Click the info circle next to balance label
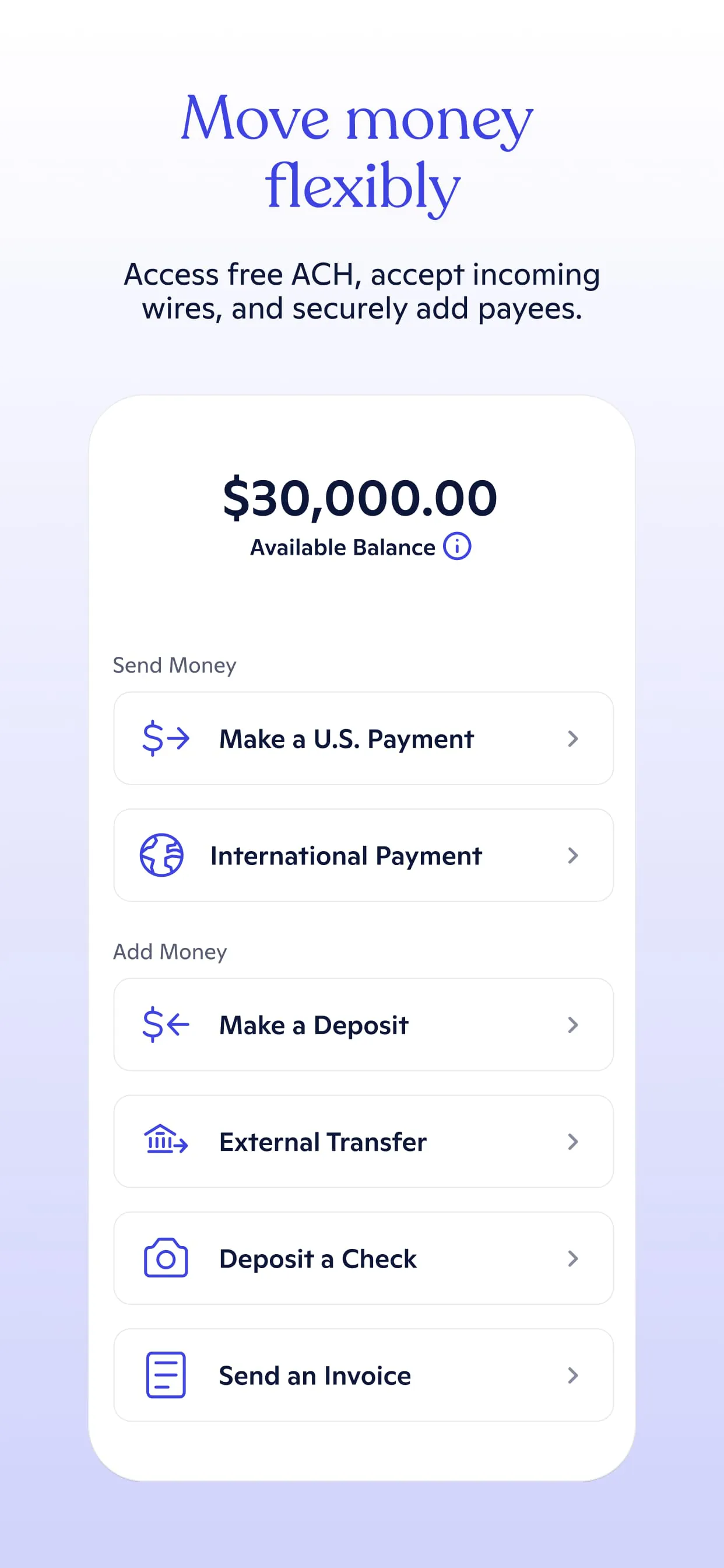Viewport: 724px width, 1568px height. coord(456,547)
